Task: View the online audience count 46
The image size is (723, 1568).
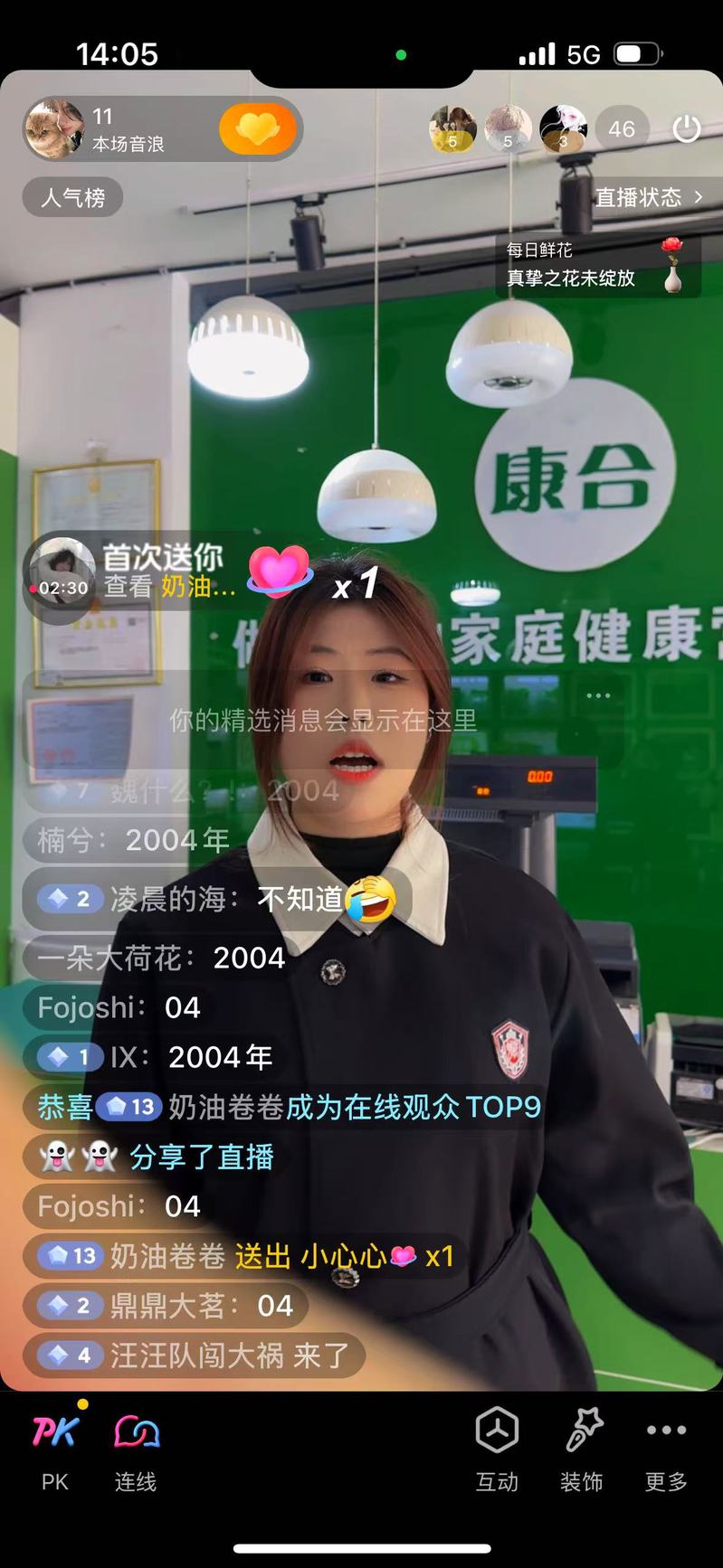Action: (621, 129)
